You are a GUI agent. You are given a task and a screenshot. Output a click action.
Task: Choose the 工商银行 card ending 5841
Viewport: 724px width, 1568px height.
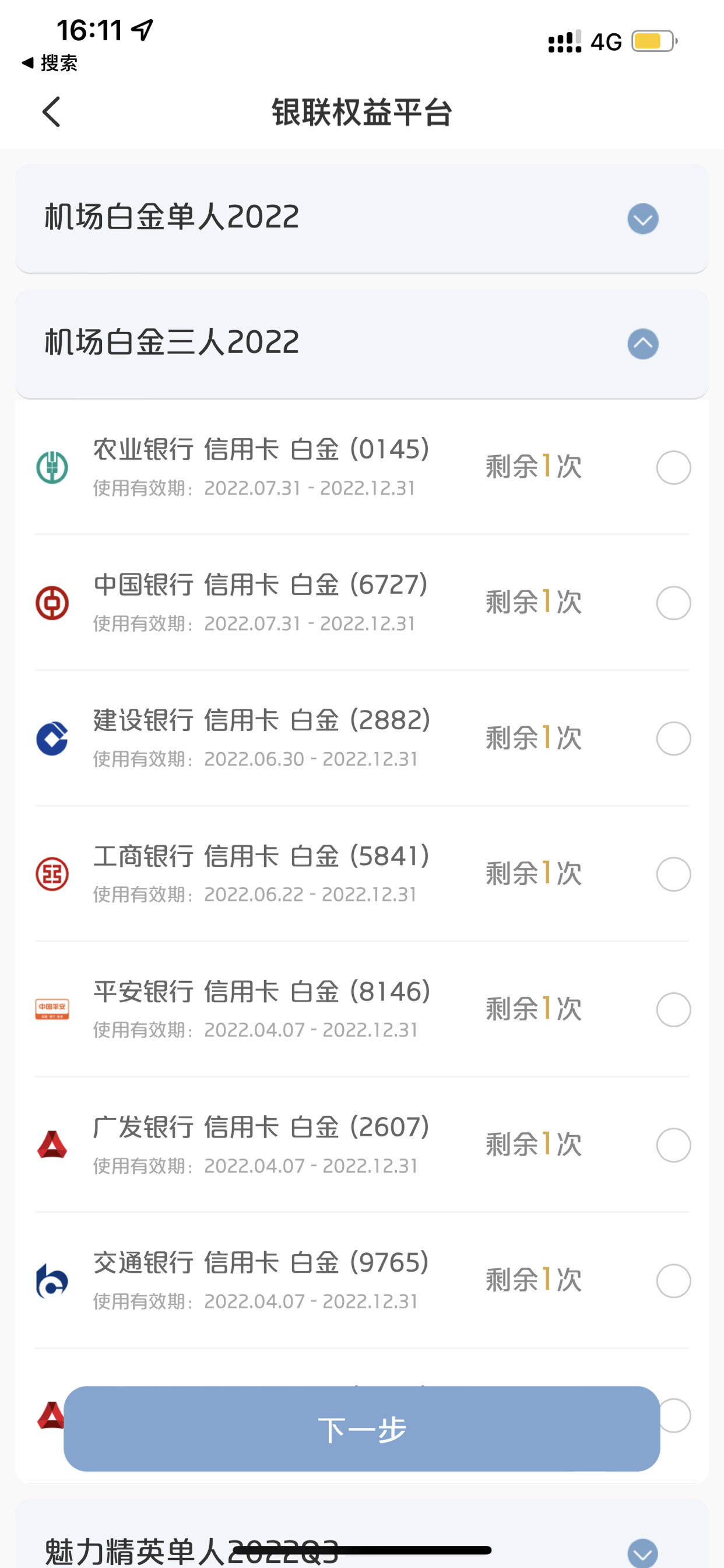[673, 874]
